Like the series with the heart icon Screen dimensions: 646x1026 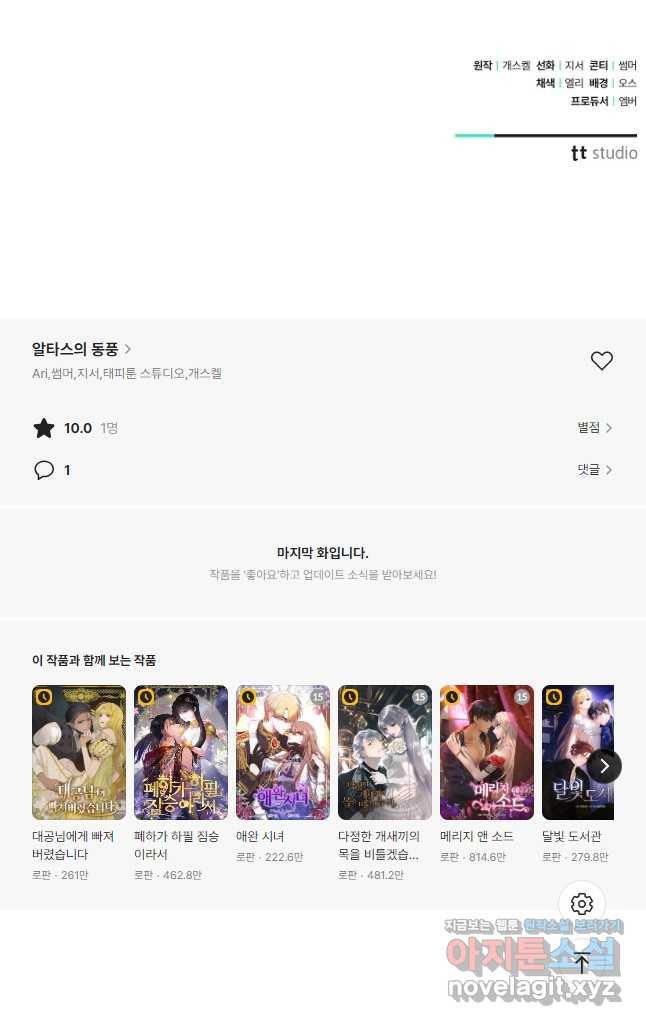click(601, 361)
